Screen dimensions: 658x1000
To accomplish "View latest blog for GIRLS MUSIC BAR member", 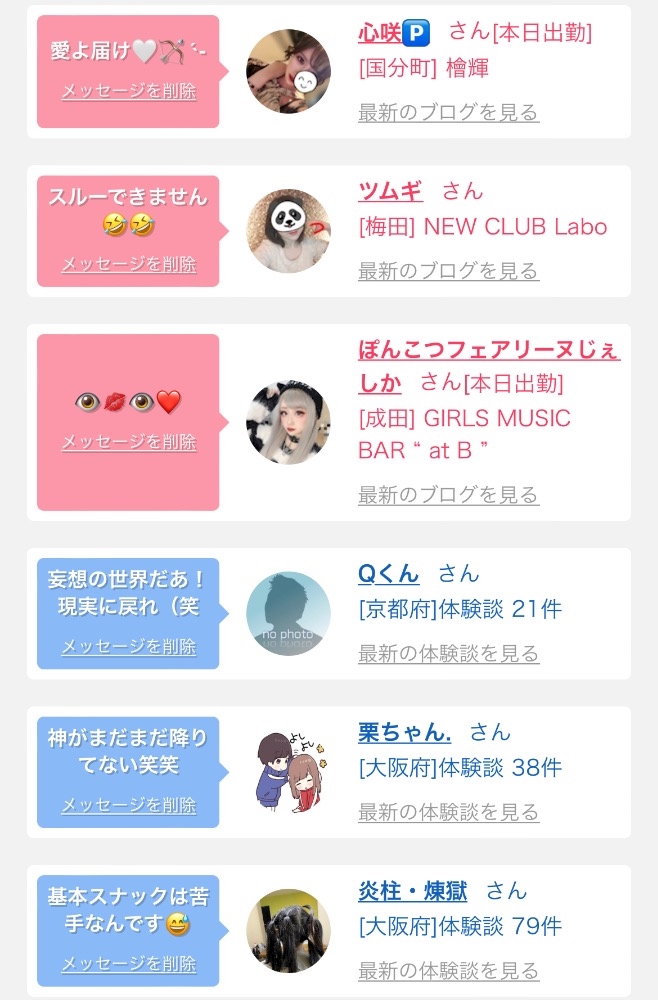I will (448, 495).
